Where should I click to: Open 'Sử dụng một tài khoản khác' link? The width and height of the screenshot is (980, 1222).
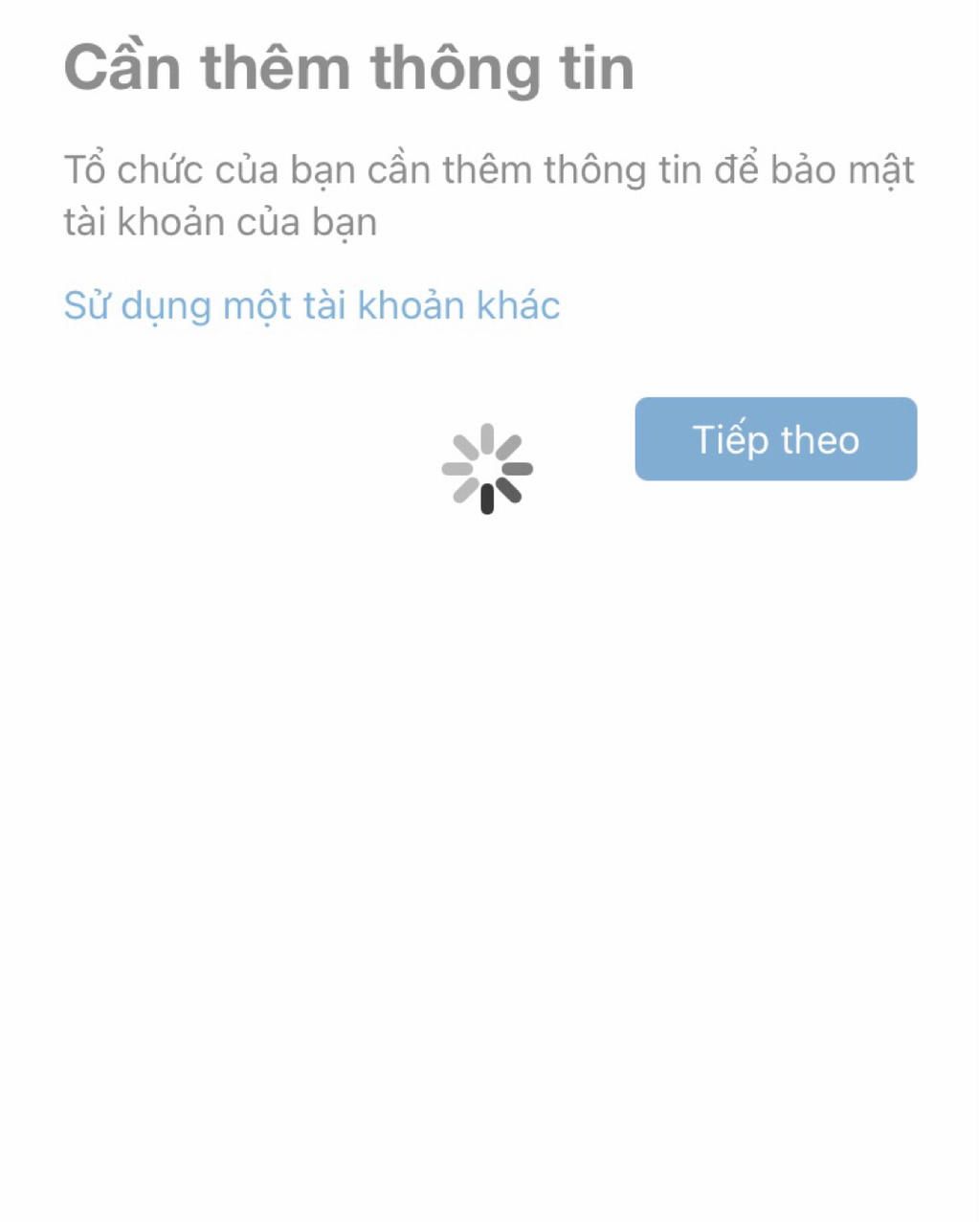coord(312,306)
